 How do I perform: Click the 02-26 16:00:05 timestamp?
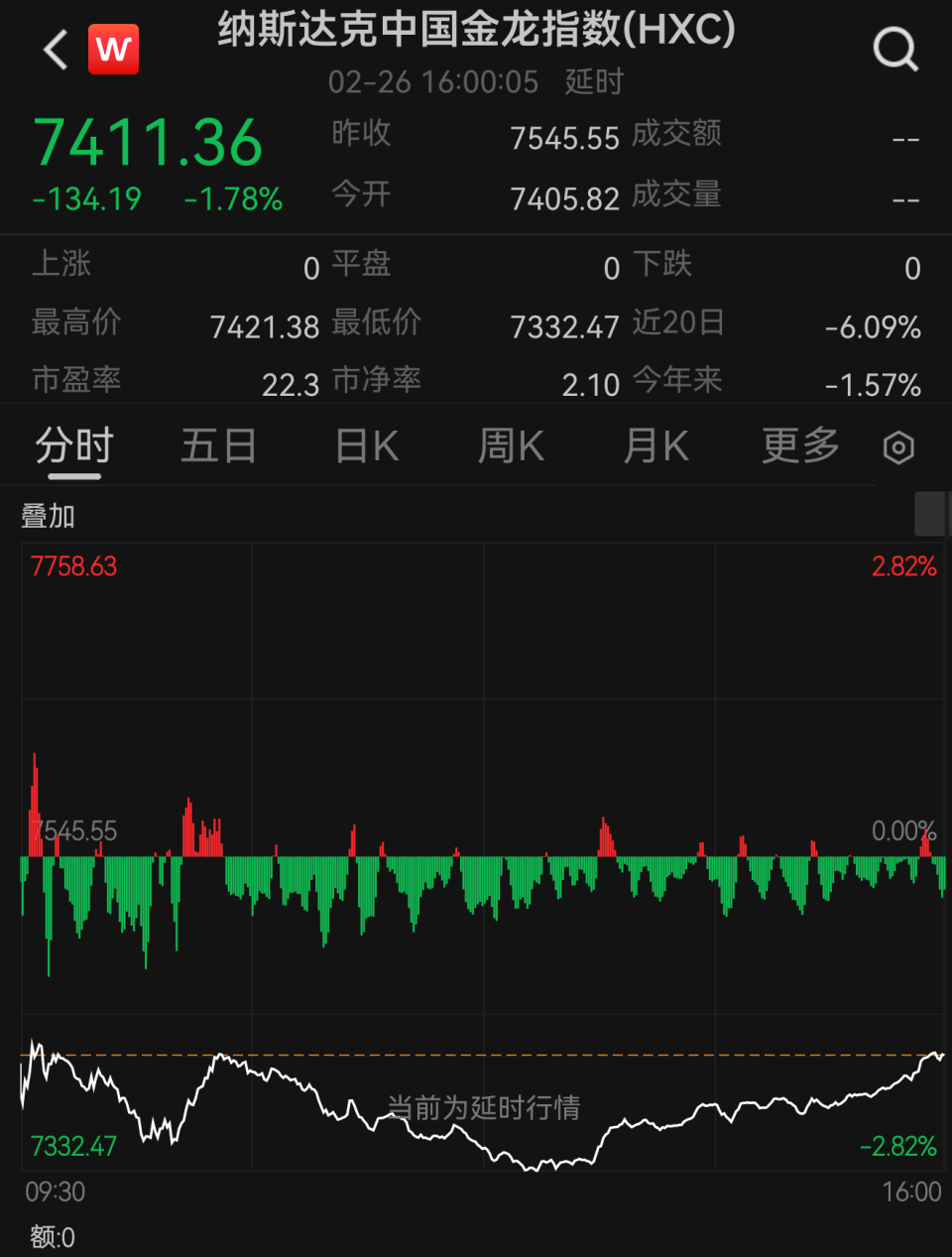click(433, 82)
